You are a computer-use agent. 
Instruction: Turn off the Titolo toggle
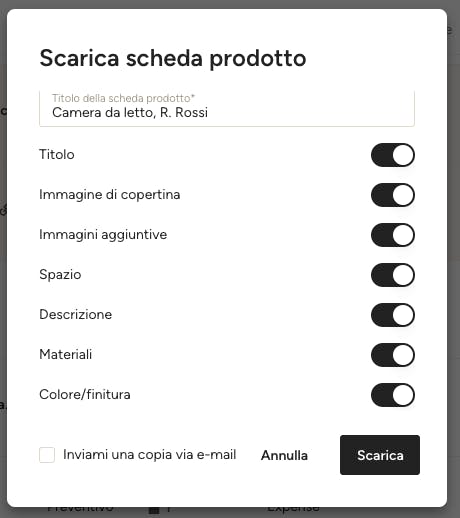click(x=393, y=155)
